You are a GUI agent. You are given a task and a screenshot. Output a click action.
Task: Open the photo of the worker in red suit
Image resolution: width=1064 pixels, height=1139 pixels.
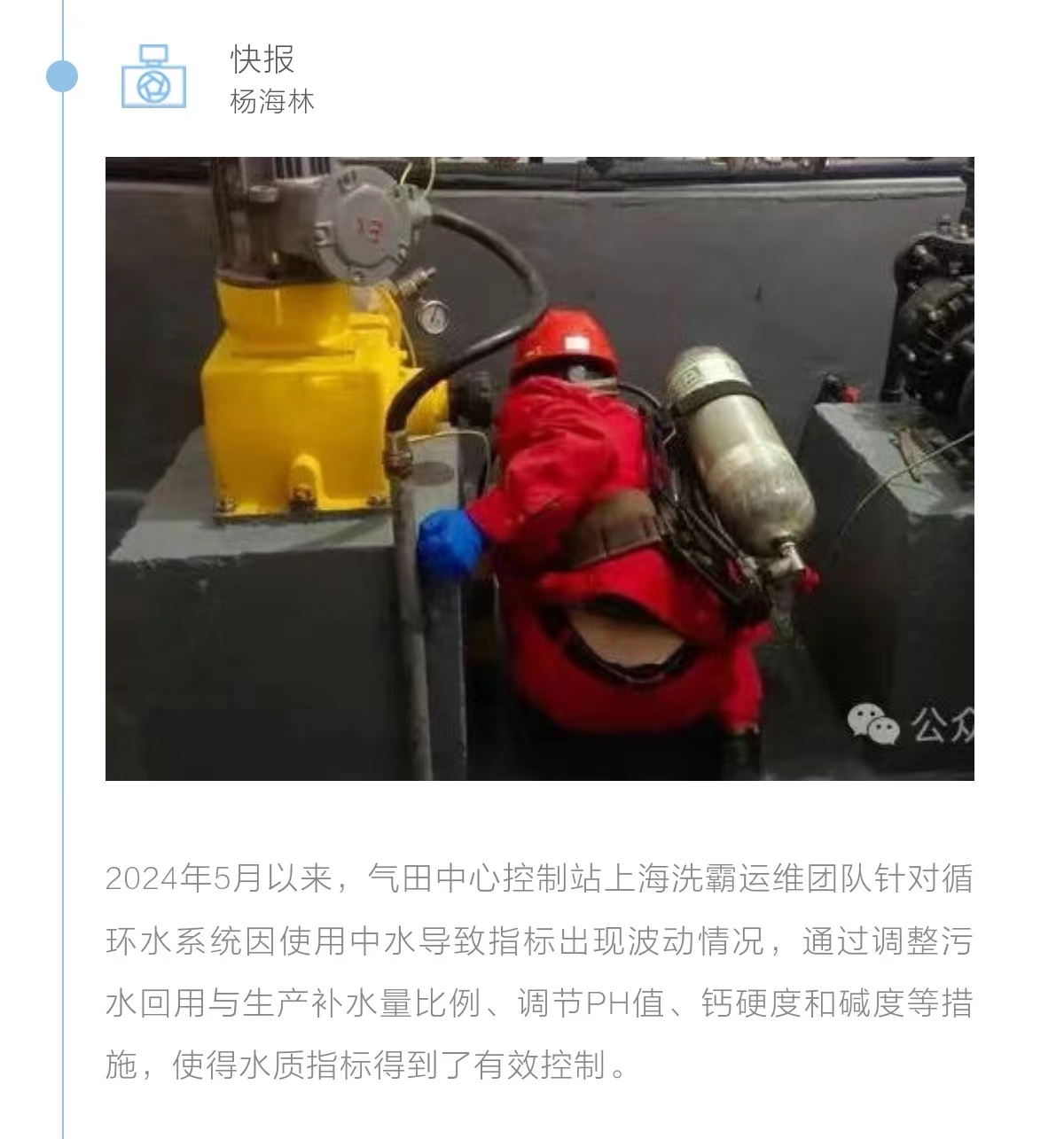click(539, 468)
